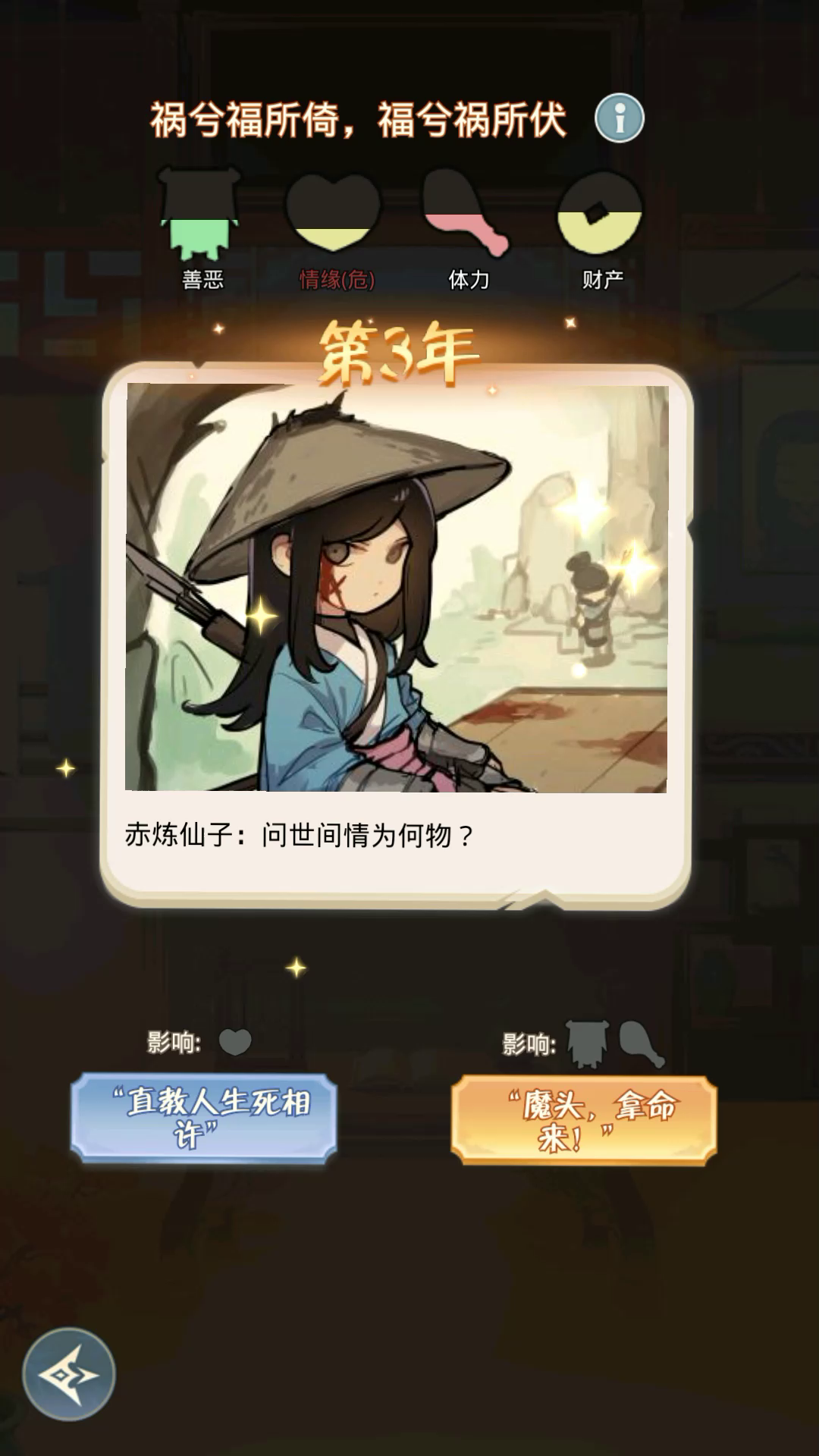Choose the answer "魔头,拿命来!"
The image size is (819, 1456).
(x=584, y=1120)
